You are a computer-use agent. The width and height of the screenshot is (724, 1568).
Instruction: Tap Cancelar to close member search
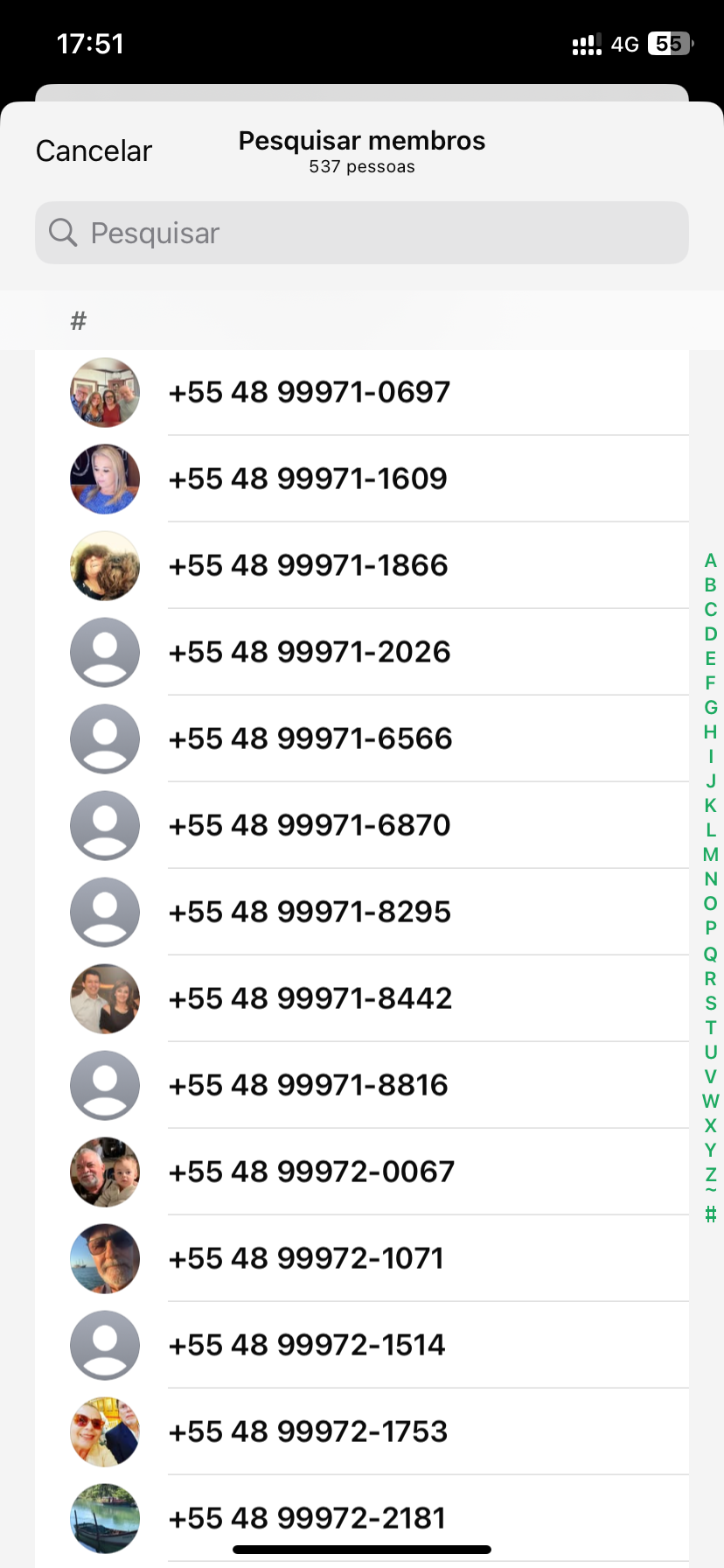pyautogui.click(x=94, y=150)
